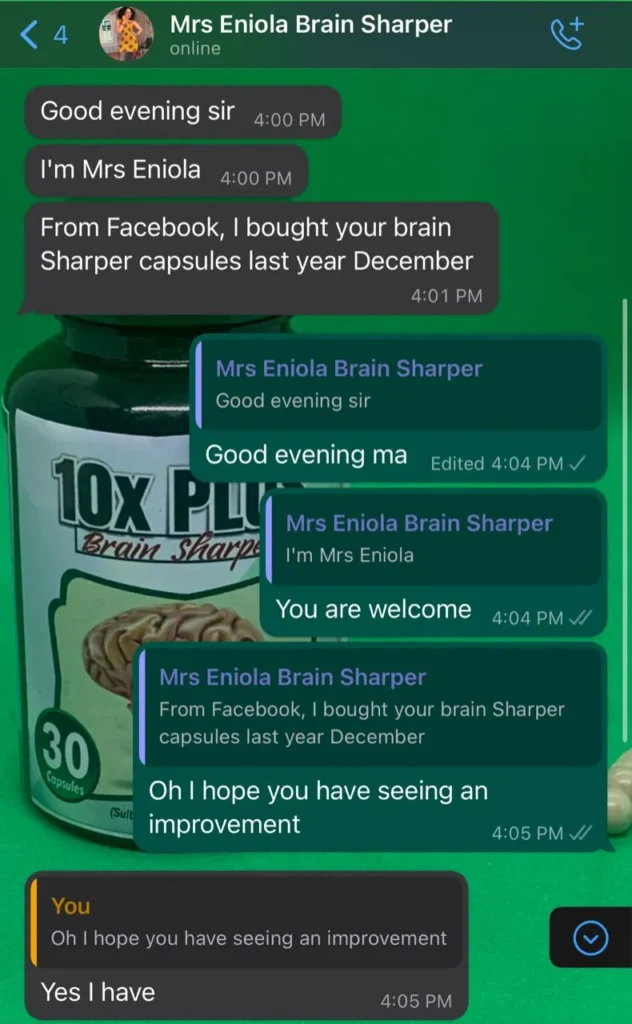Open Mrs Eniola Brain Sharper's profile picture

tap(126, 35)
